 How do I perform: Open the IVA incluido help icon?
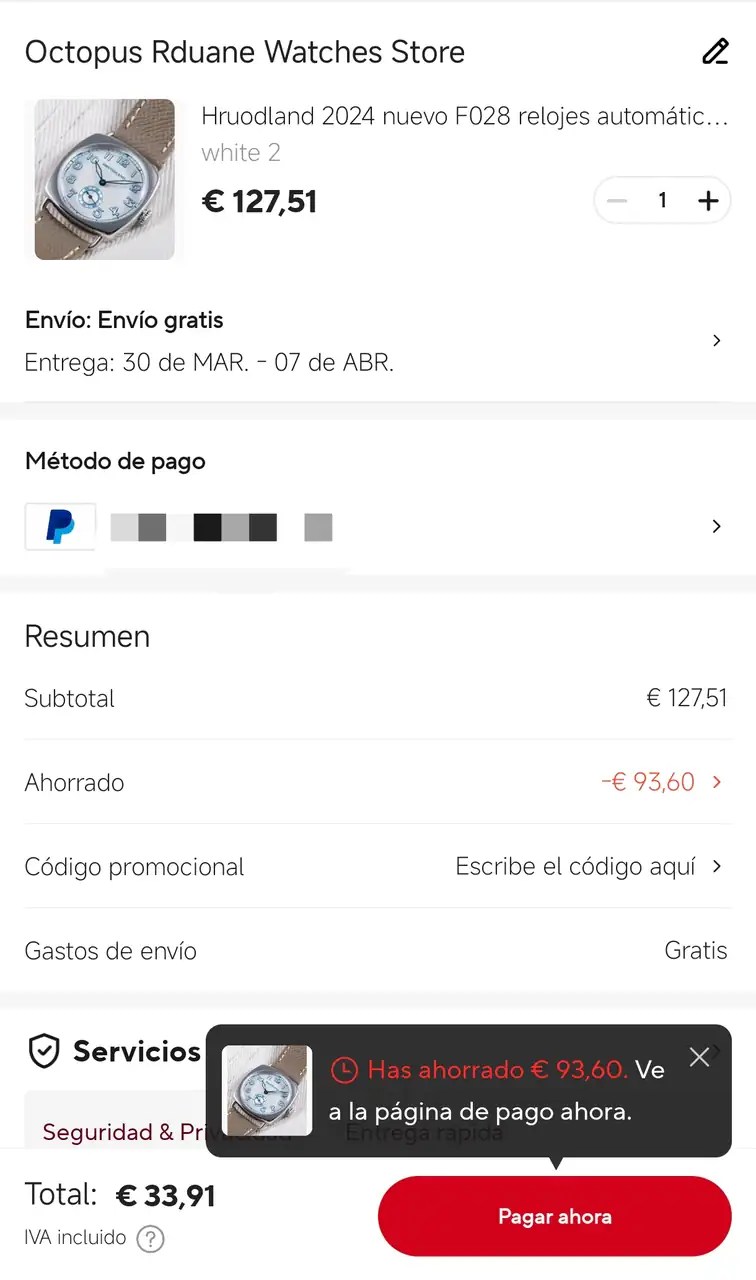point(150,1239)
